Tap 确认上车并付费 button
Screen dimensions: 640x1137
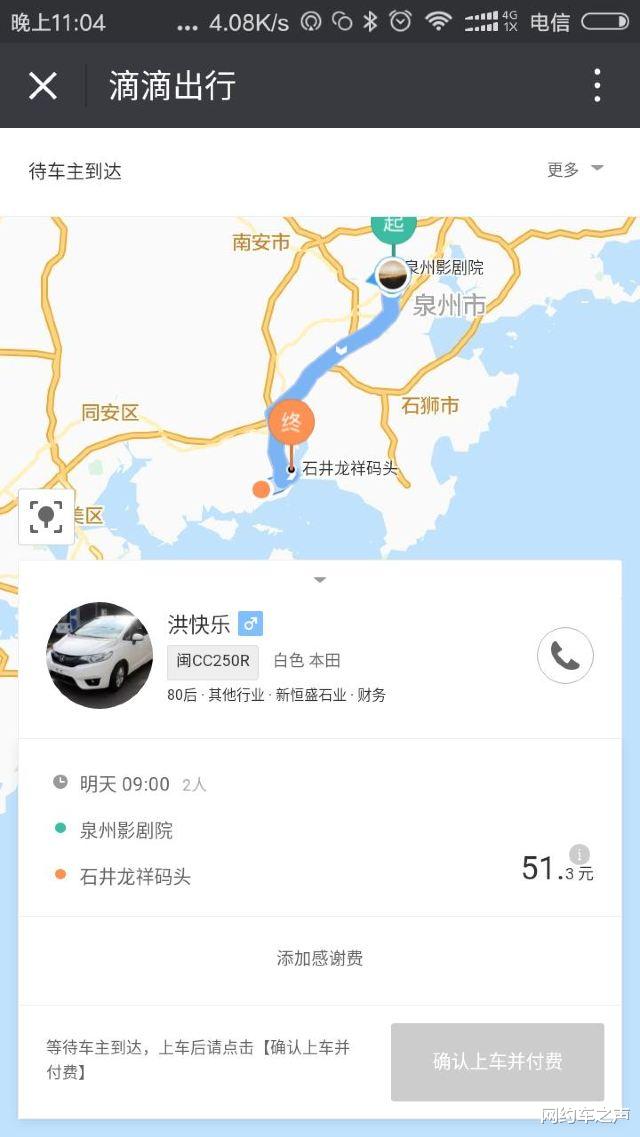[x=497, y=1062]
